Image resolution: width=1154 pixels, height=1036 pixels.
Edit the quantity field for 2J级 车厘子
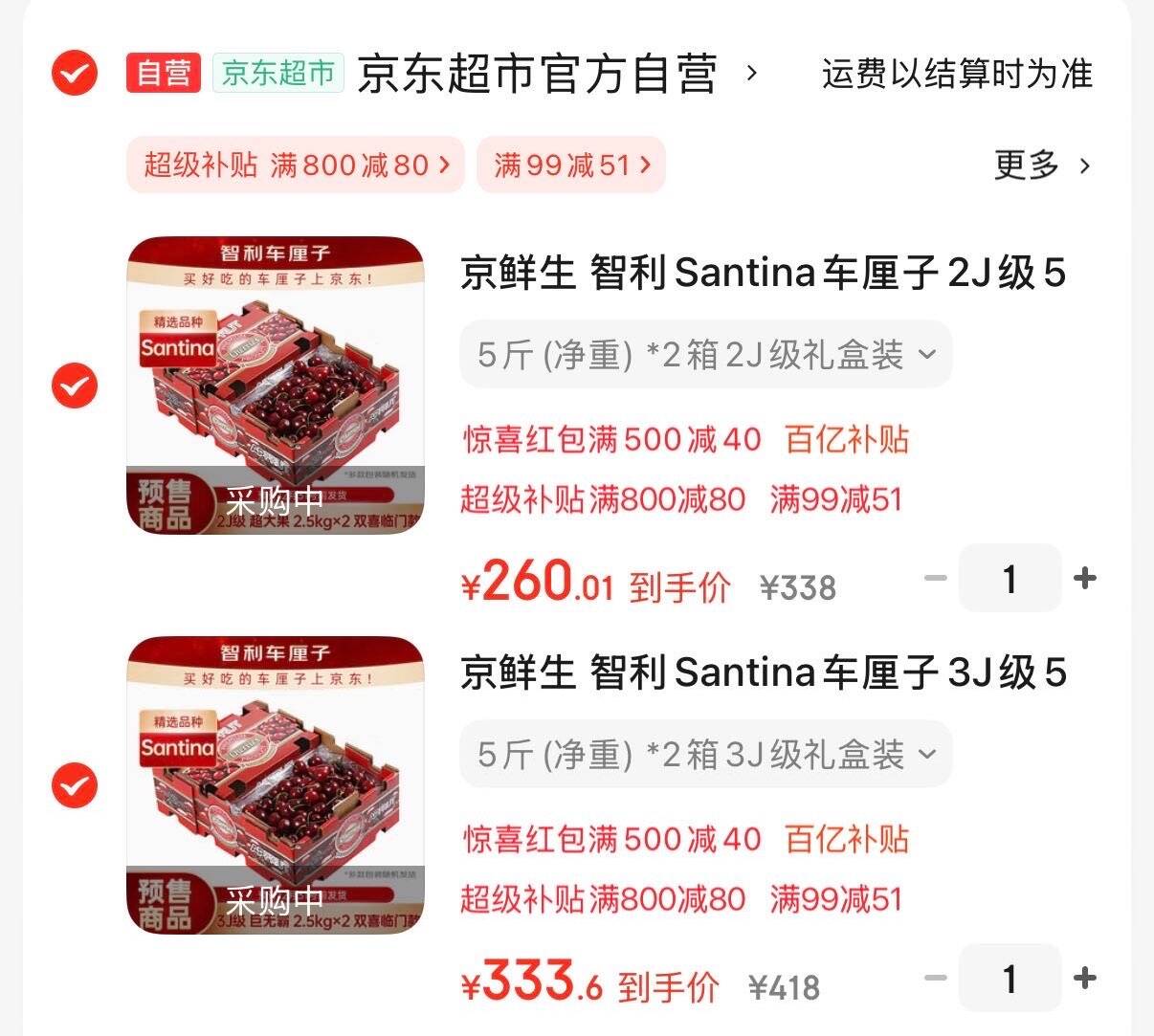tap(1010, 578)
